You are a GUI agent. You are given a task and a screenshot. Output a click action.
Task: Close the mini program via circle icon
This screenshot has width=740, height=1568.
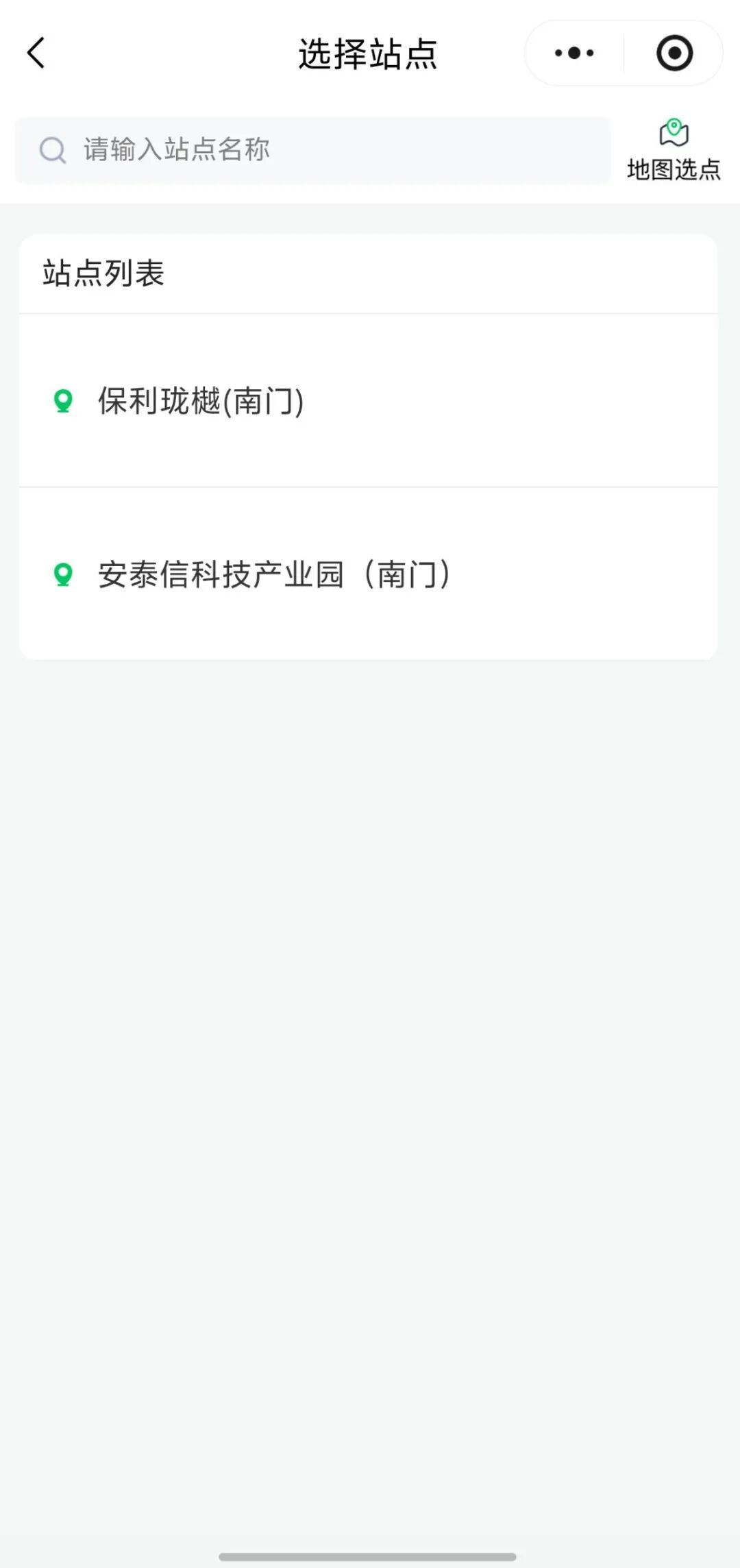click(674, 53)
